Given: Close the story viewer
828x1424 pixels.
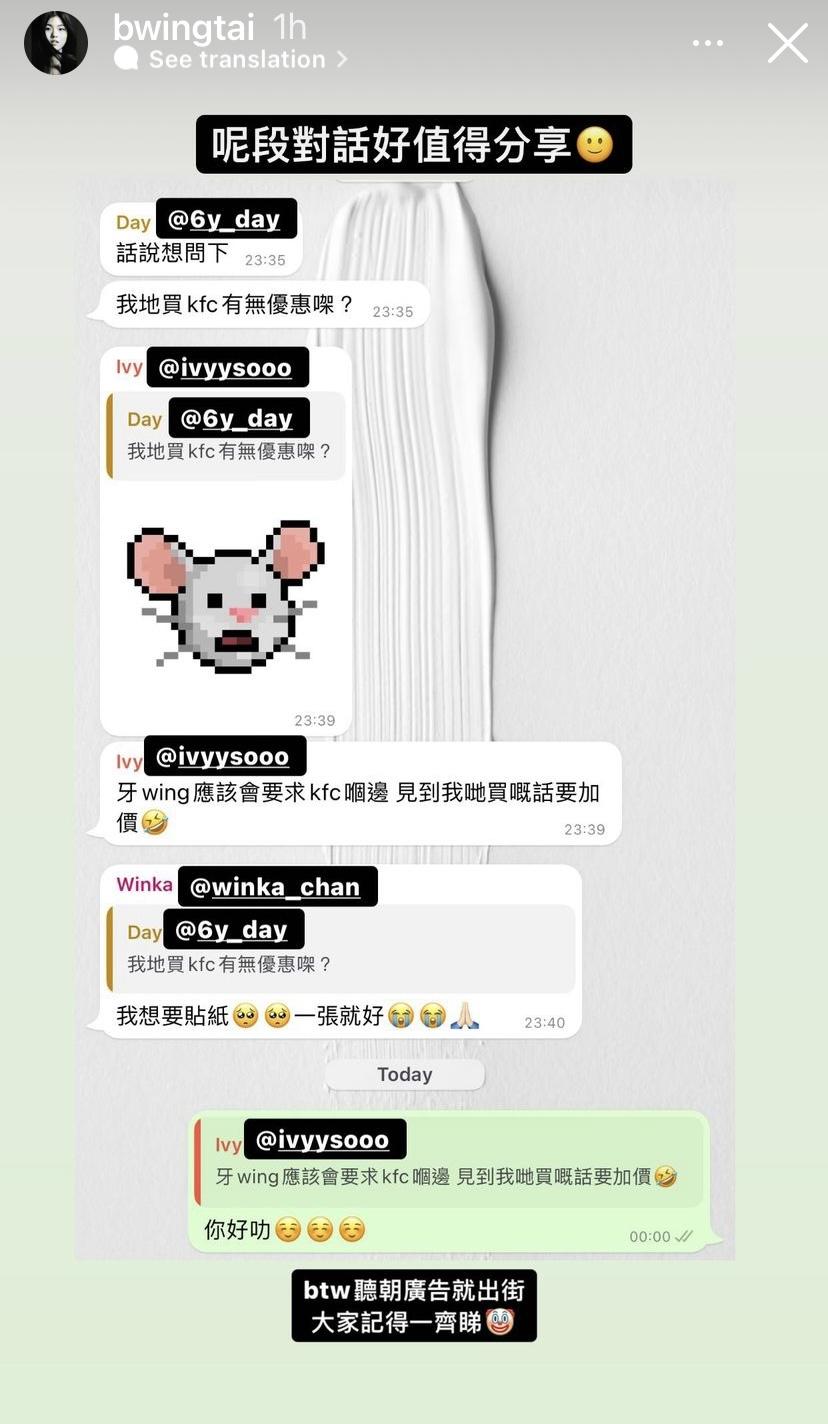Looking at the screenshot, I should pyautogui.click(x=787, y=43).
